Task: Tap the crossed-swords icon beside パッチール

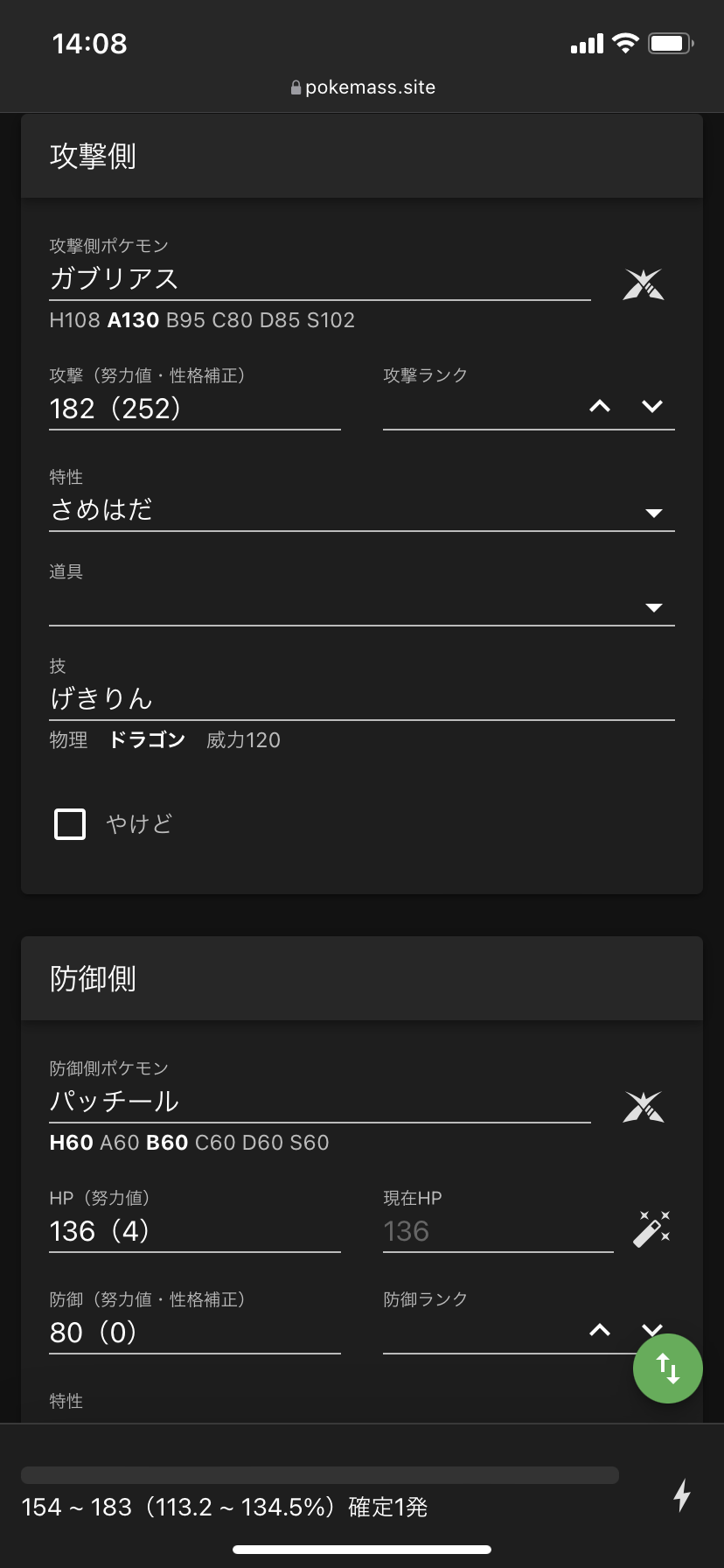Action: 644,1107
